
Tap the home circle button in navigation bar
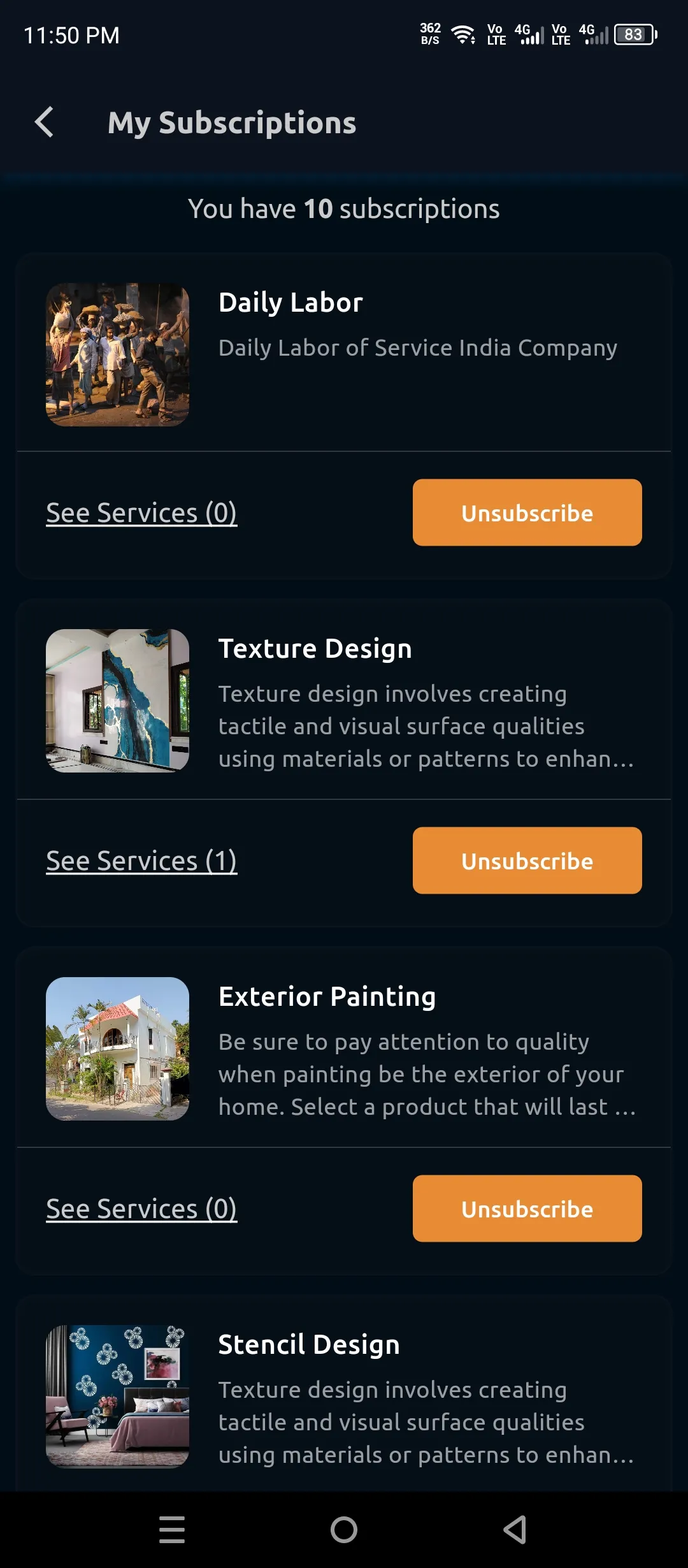pyautogui.click(x=343, y=1528)
